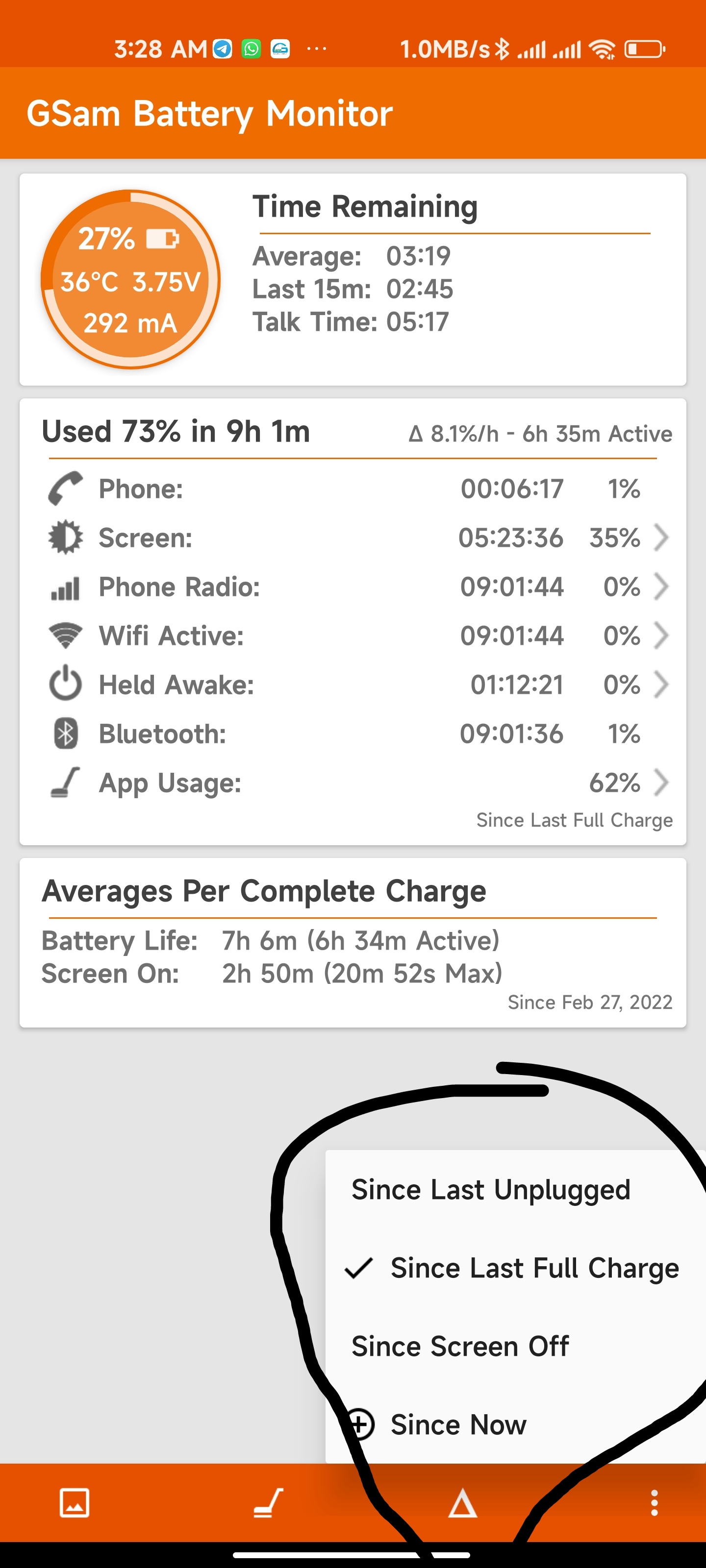Choose Since Last Full Charge
Screen dimensions: 706x1568
tap(515, 1268)
